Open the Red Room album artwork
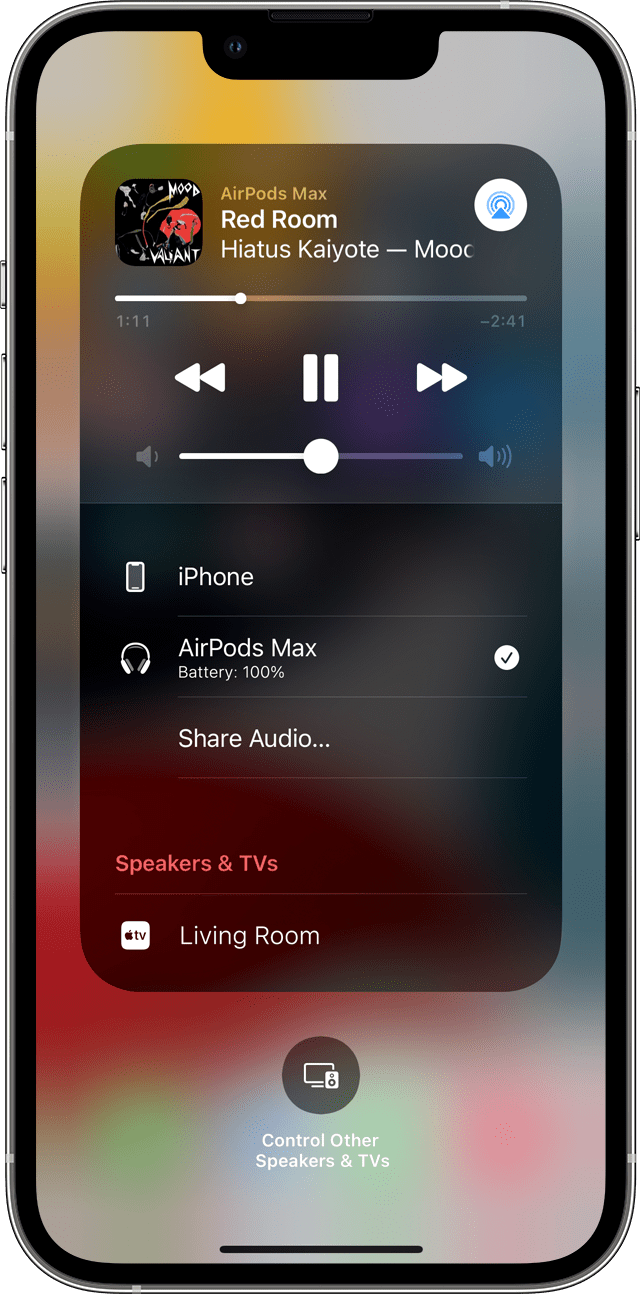 (x=160, y=222)
